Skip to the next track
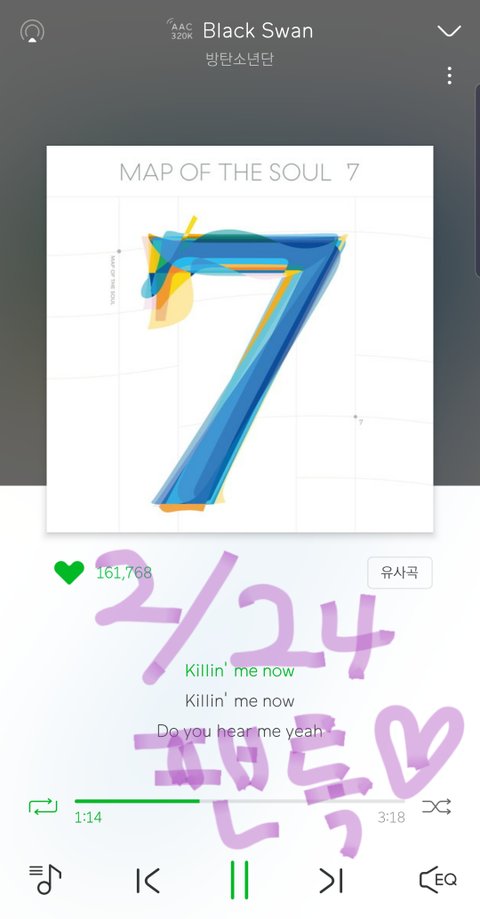The image size is (480, 919). click(331, 880)
